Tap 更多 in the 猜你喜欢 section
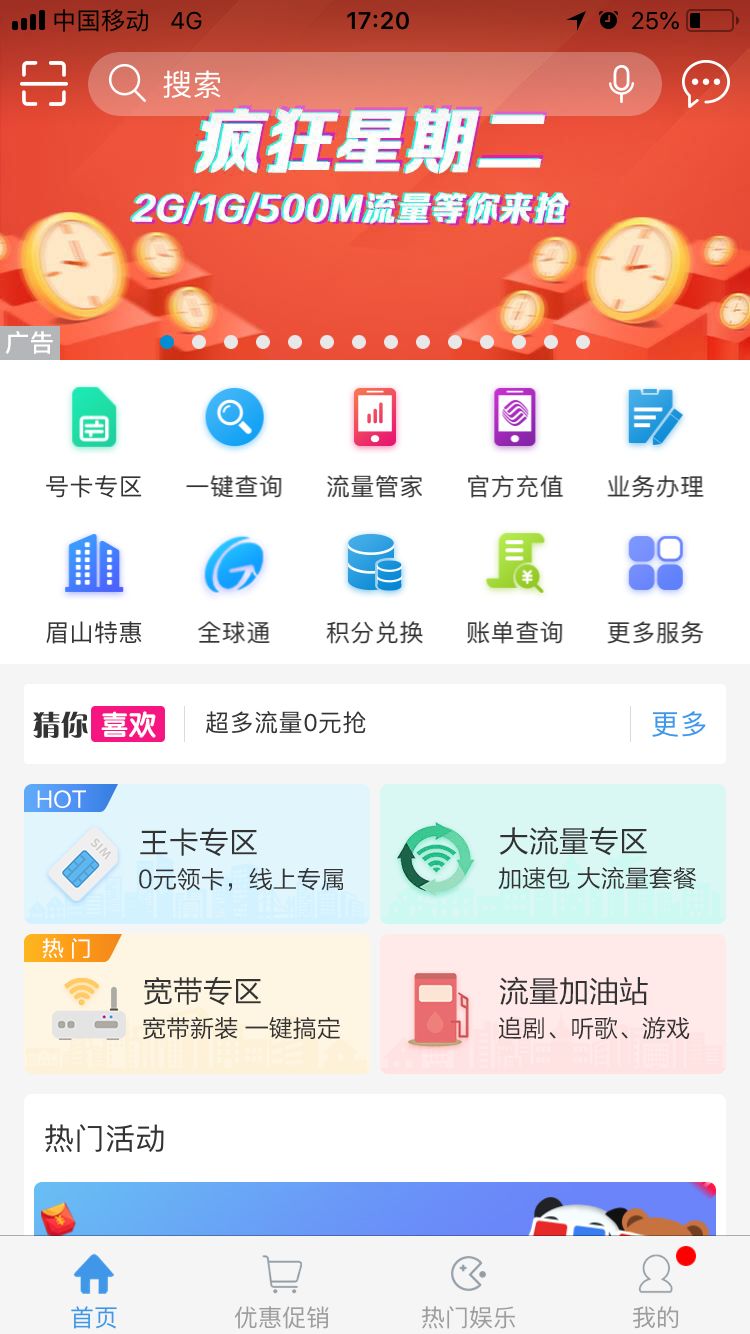The height and width of the screenshot is (1334, 750). (x=679, y=724)
